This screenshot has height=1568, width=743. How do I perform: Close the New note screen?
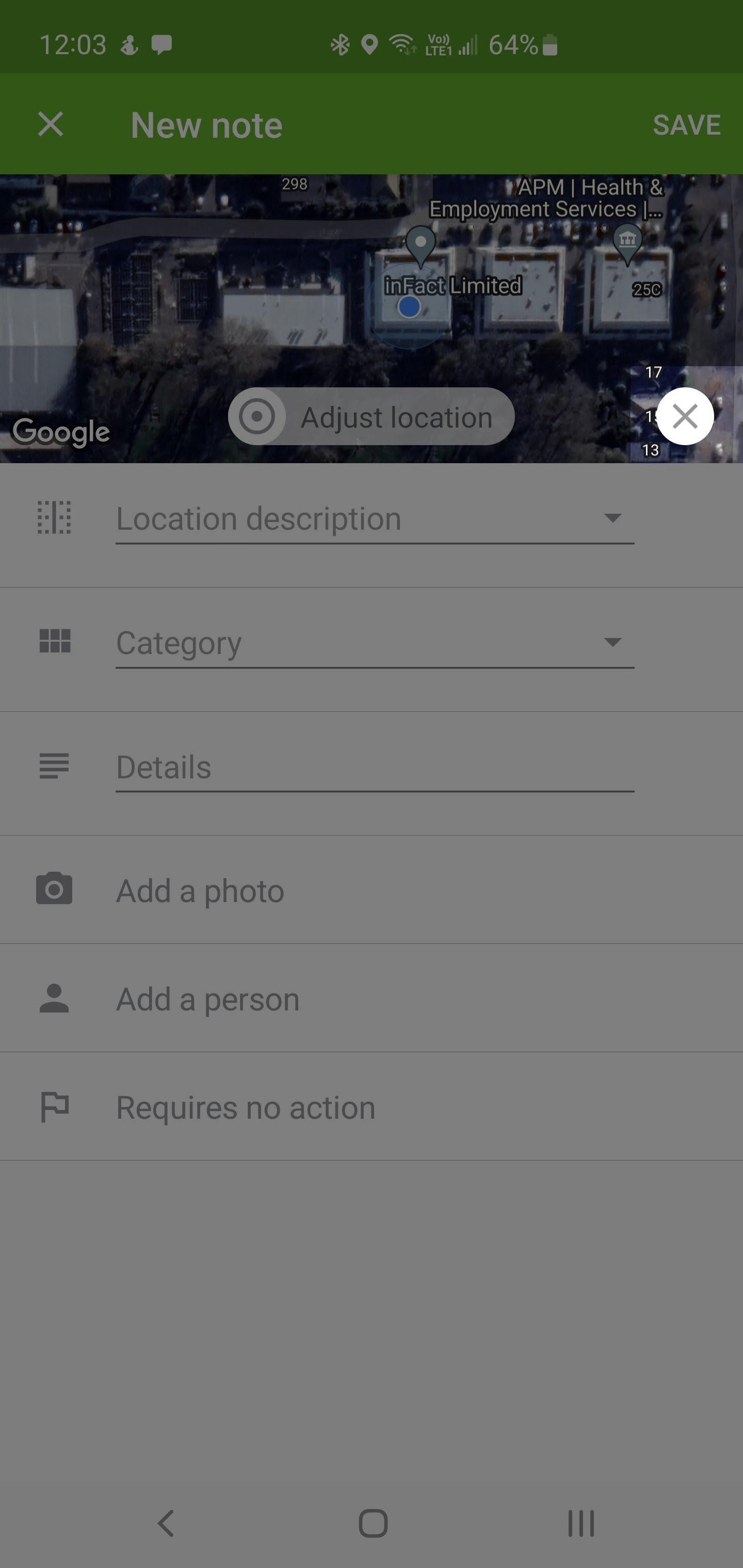tap(51, 125)
